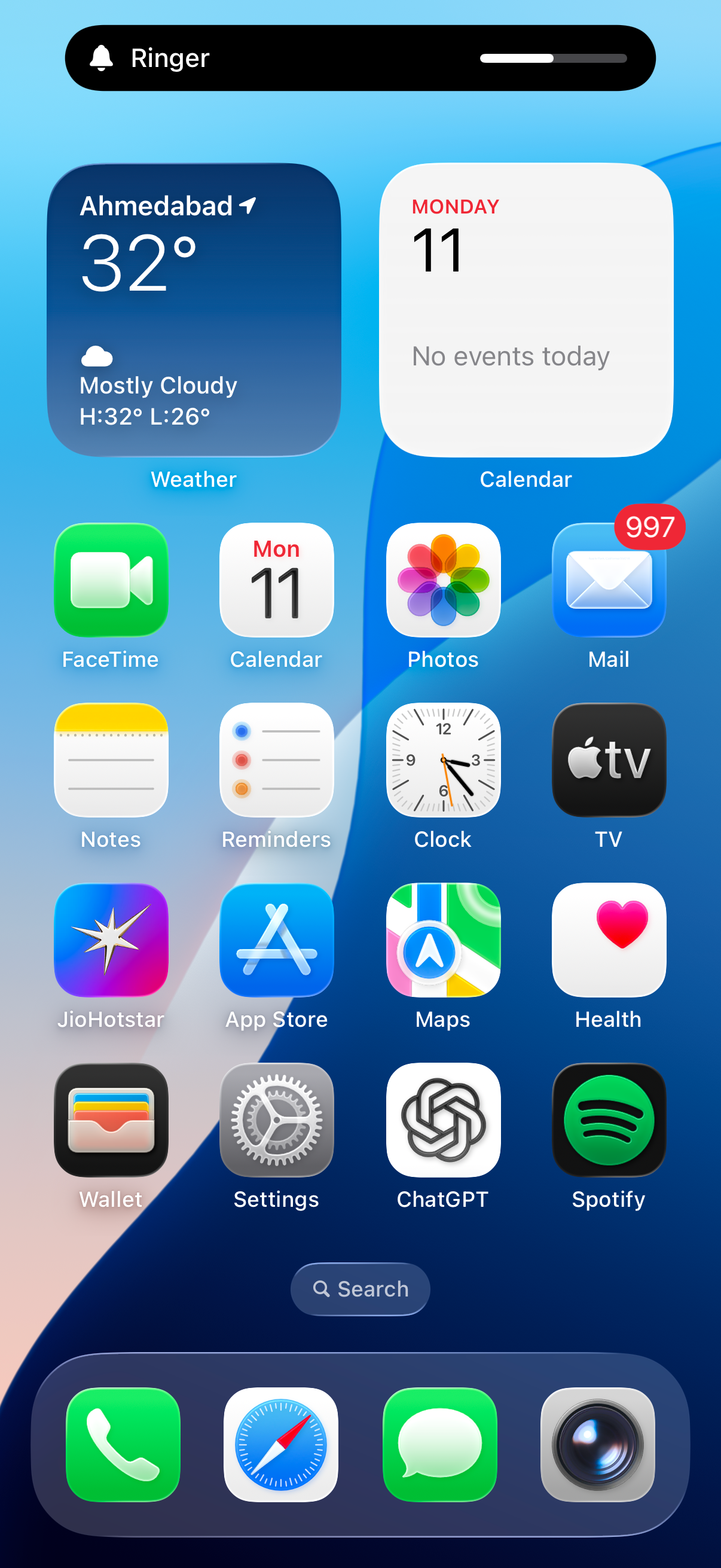Open the Wallet app
The image size is (721, 1568).
point(111,1121)
